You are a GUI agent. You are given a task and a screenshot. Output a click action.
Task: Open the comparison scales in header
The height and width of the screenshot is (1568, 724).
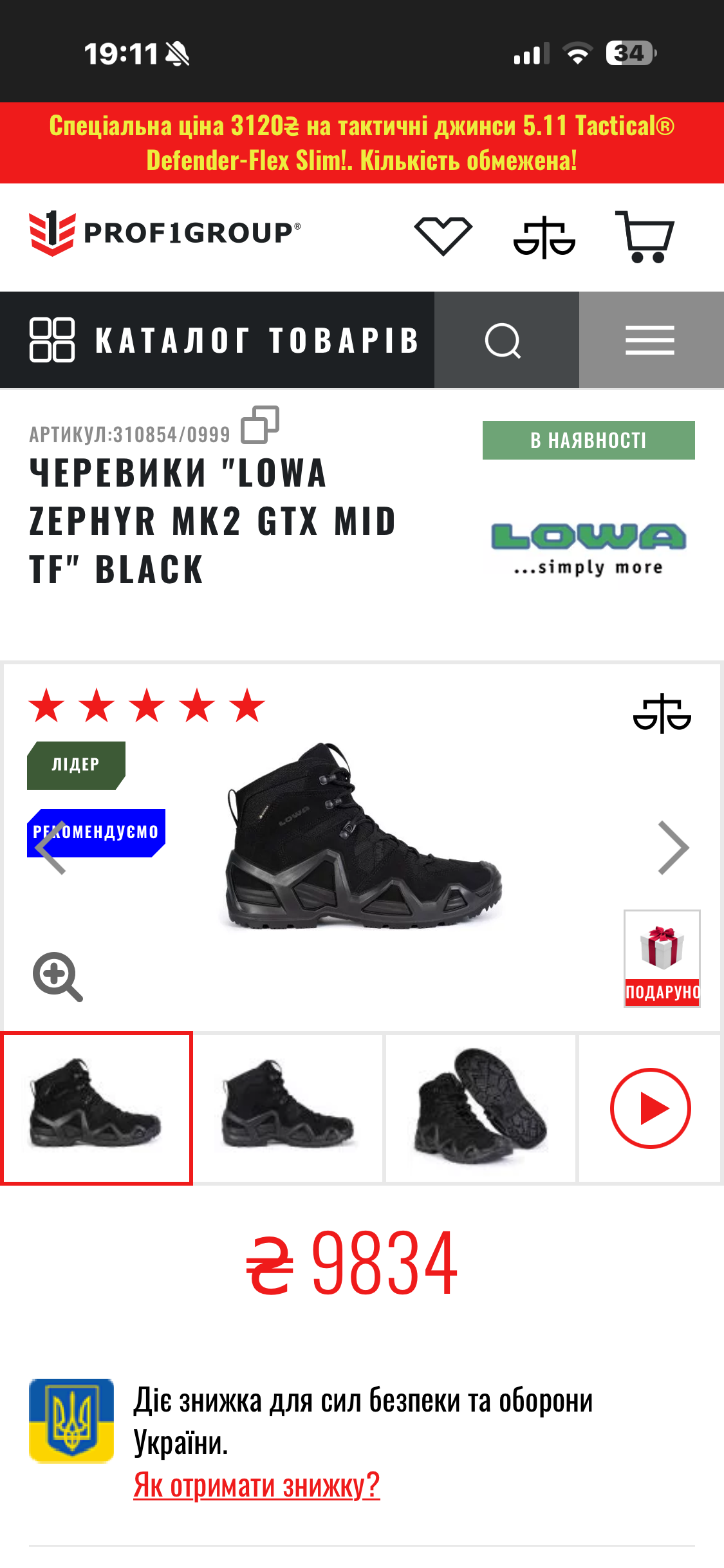[x=544, y=238]
